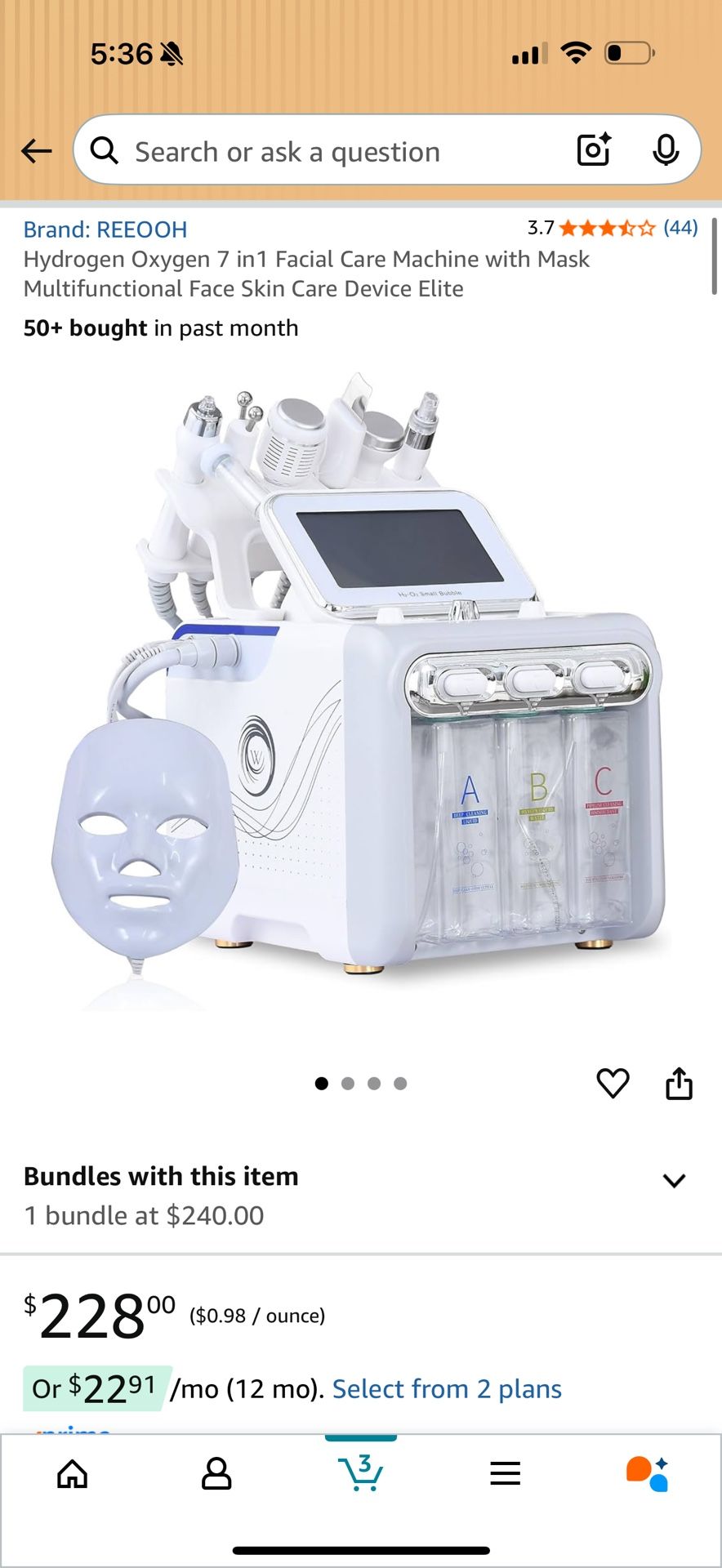
Task: Start voice search with the microphone
Action: 666,150
